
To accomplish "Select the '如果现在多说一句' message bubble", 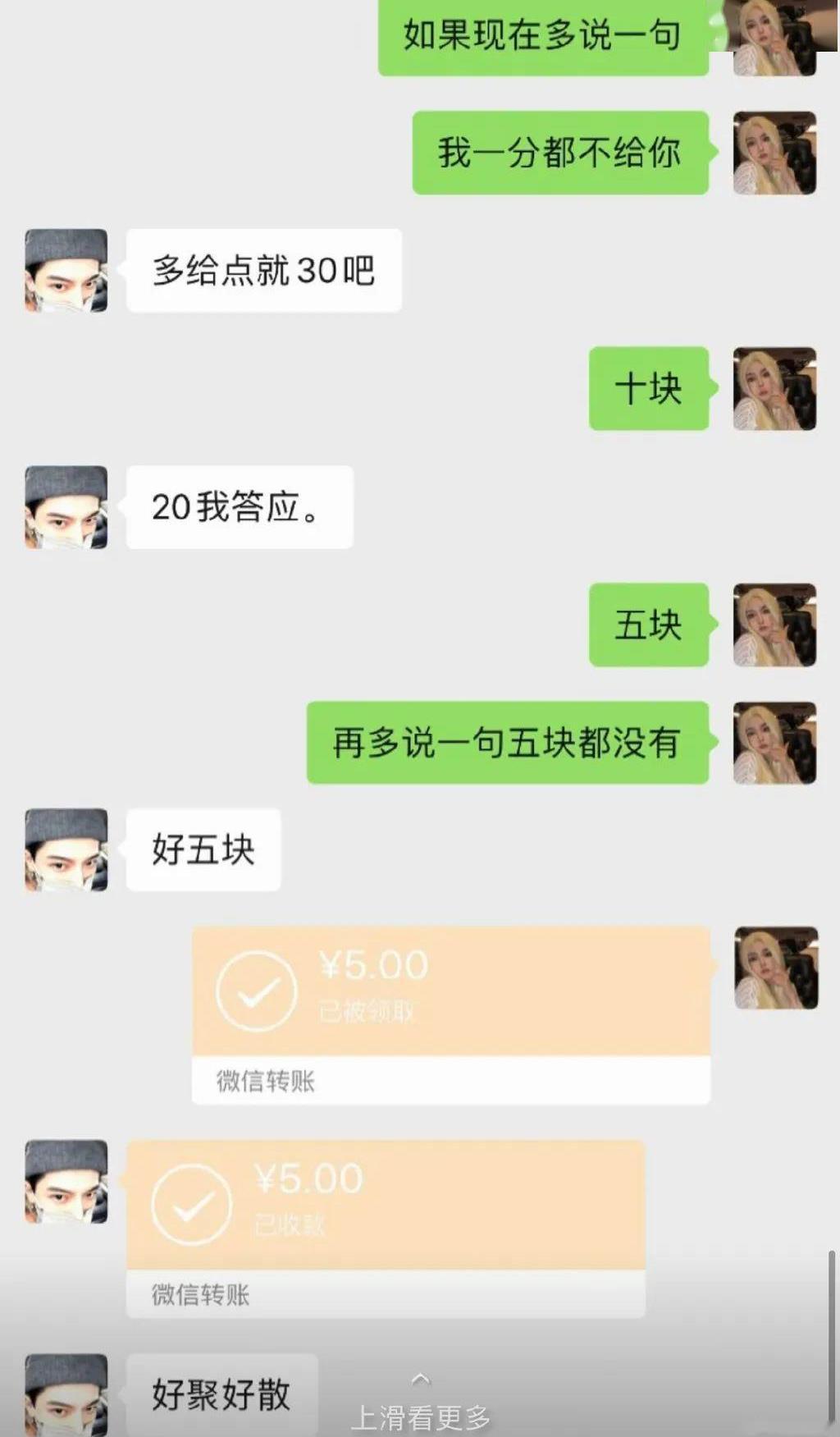I will coord(541,34).
